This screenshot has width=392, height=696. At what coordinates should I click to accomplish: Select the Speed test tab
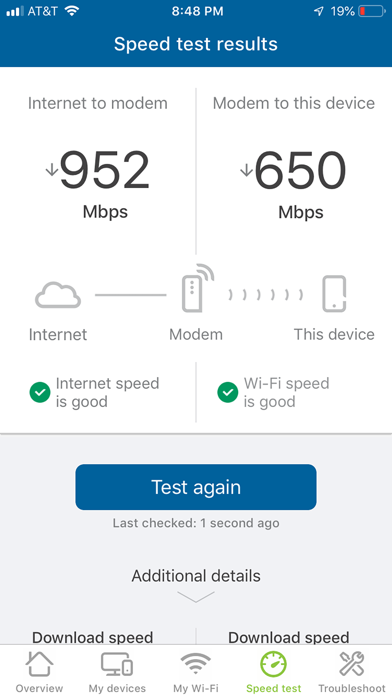click(273, 672)
